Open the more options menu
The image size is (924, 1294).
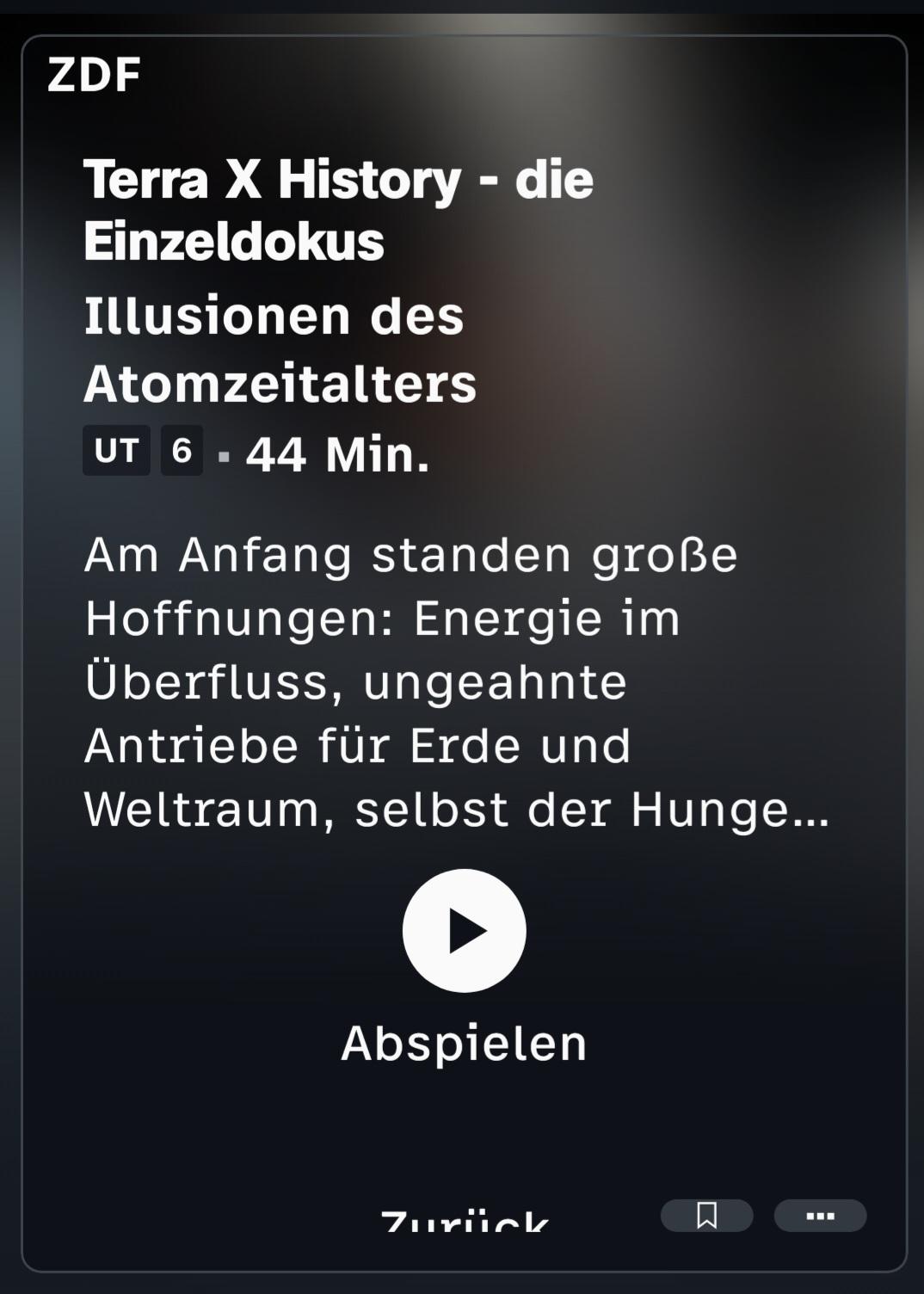pyautogui.click(x=820, y=1215)
